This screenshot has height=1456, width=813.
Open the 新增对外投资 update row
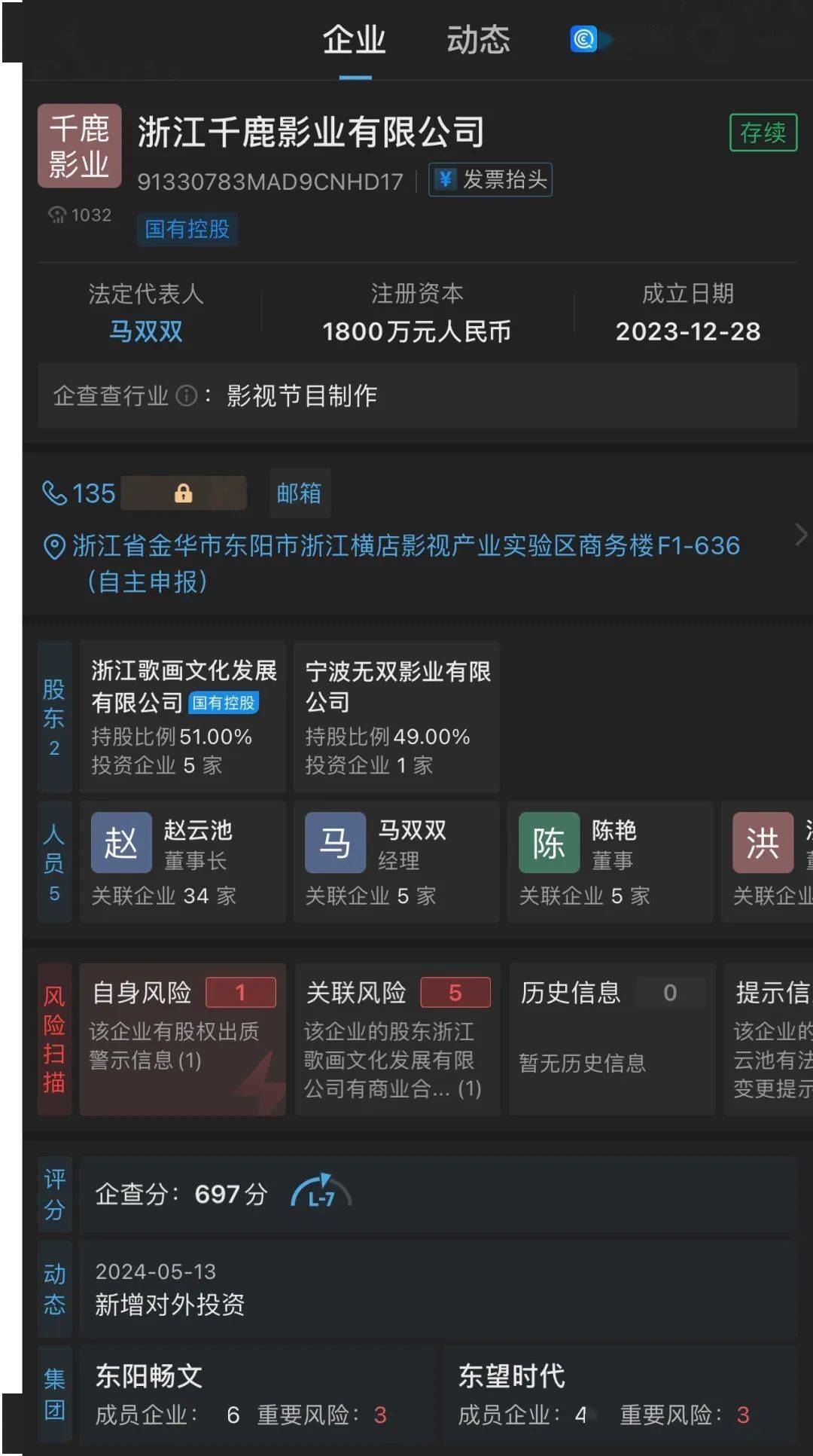click(437, 1288)
